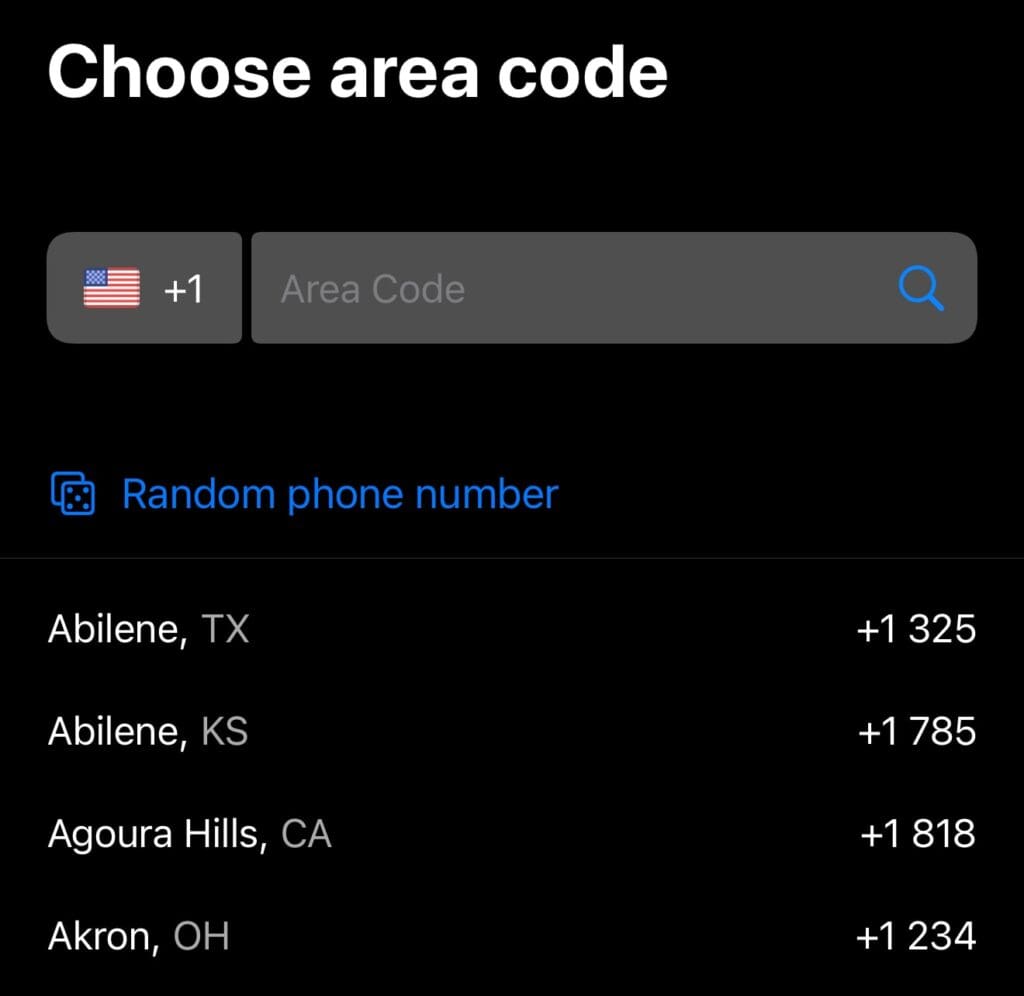Select Abilene, TX area code 325

pyautogui.click(x=511, y=630)
